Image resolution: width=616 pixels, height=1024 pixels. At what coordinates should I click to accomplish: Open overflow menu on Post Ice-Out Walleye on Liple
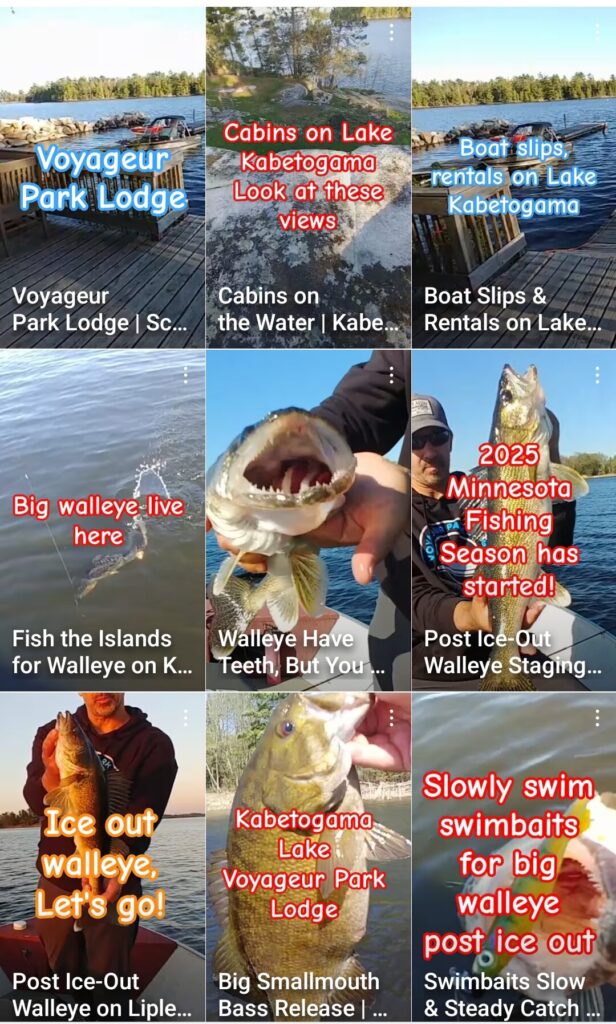coord(185,718)
